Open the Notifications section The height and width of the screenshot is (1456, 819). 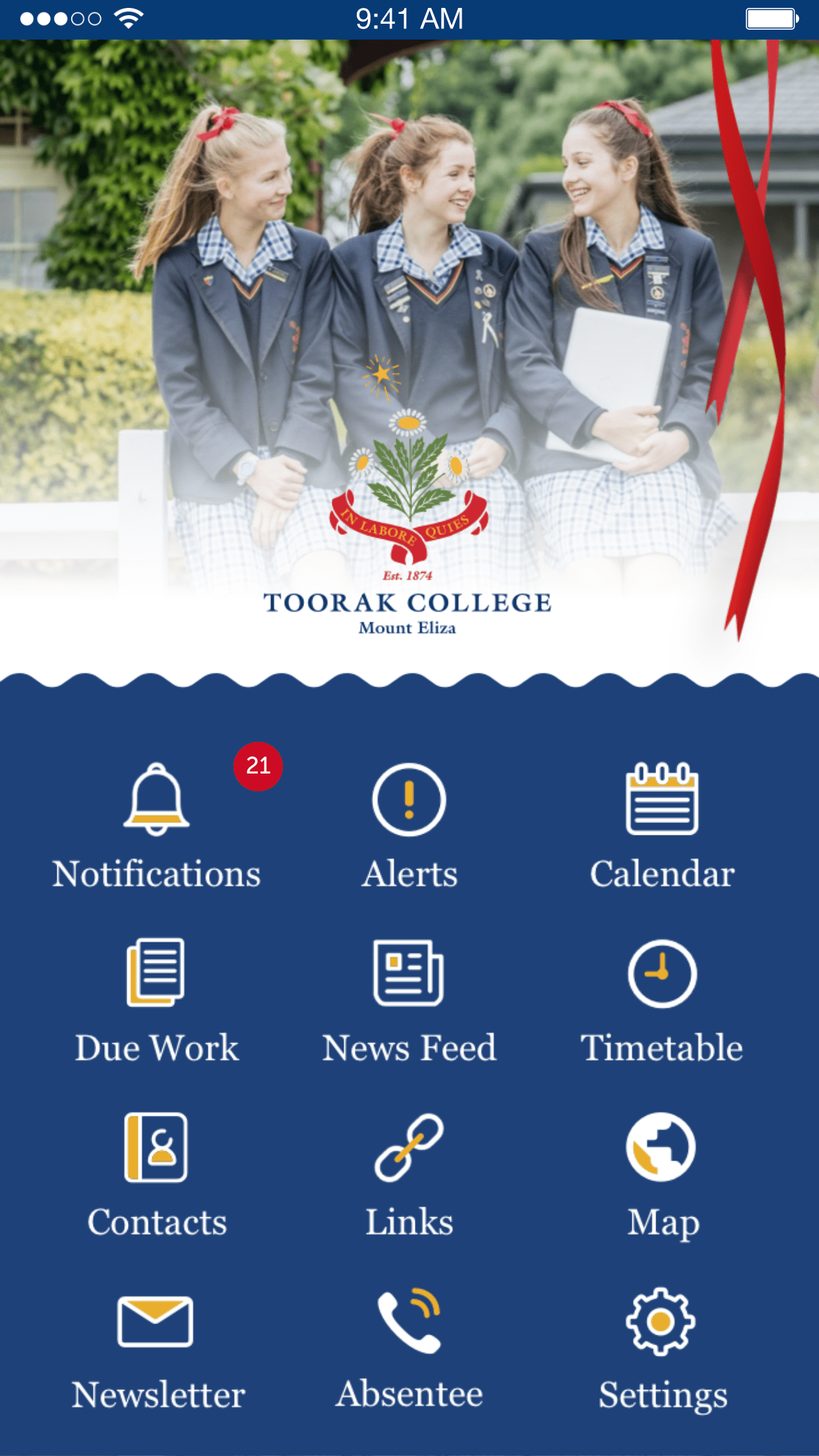pyautogui.click(x=156, y=826)
